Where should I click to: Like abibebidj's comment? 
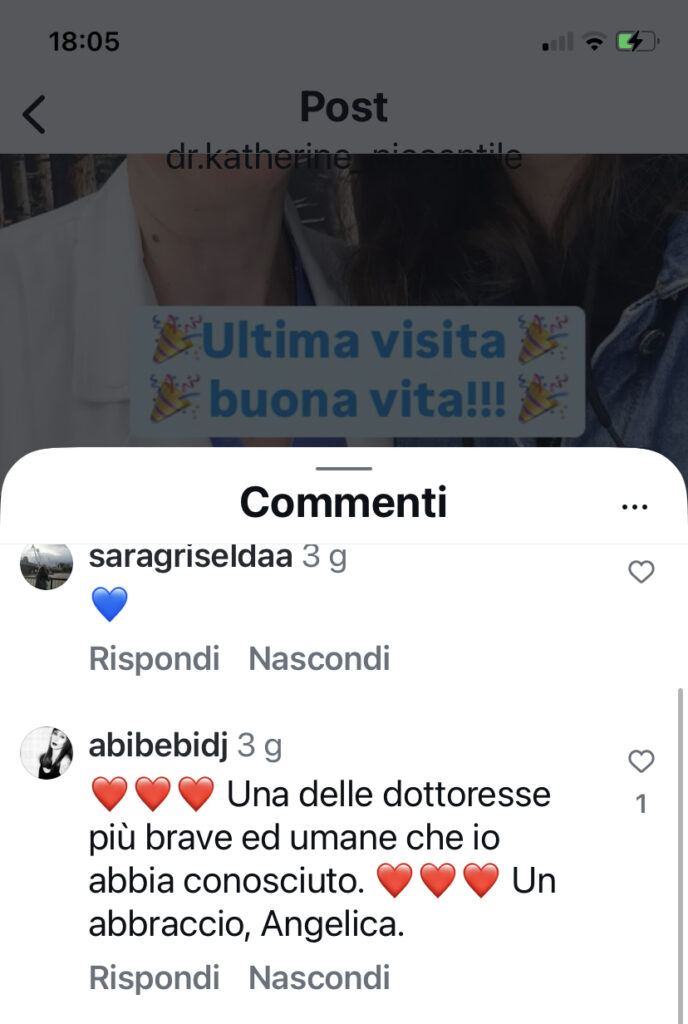tap(641, 762)
